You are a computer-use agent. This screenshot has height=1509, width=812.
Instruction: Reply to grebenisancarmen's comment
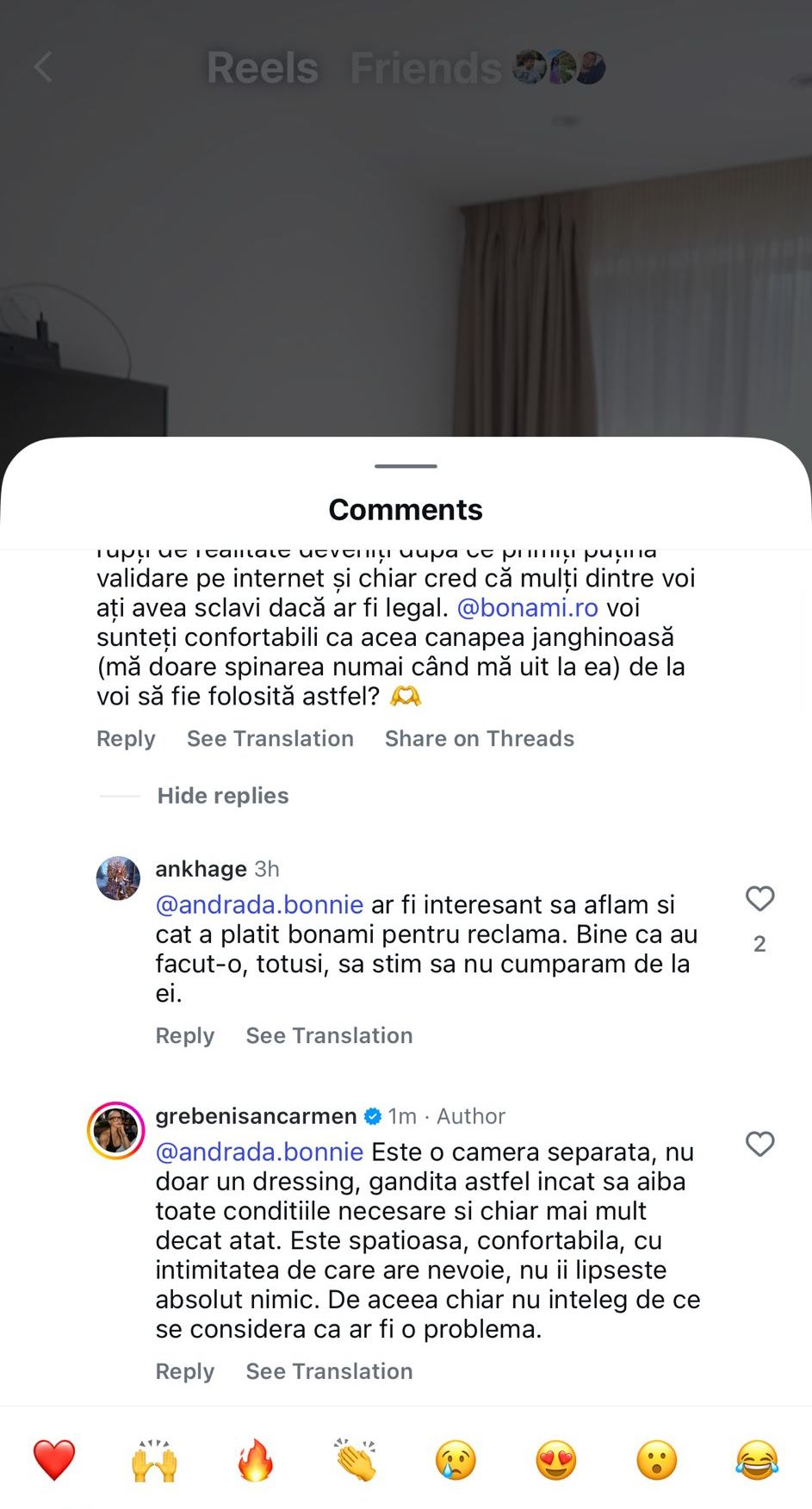pos(184,1372)
